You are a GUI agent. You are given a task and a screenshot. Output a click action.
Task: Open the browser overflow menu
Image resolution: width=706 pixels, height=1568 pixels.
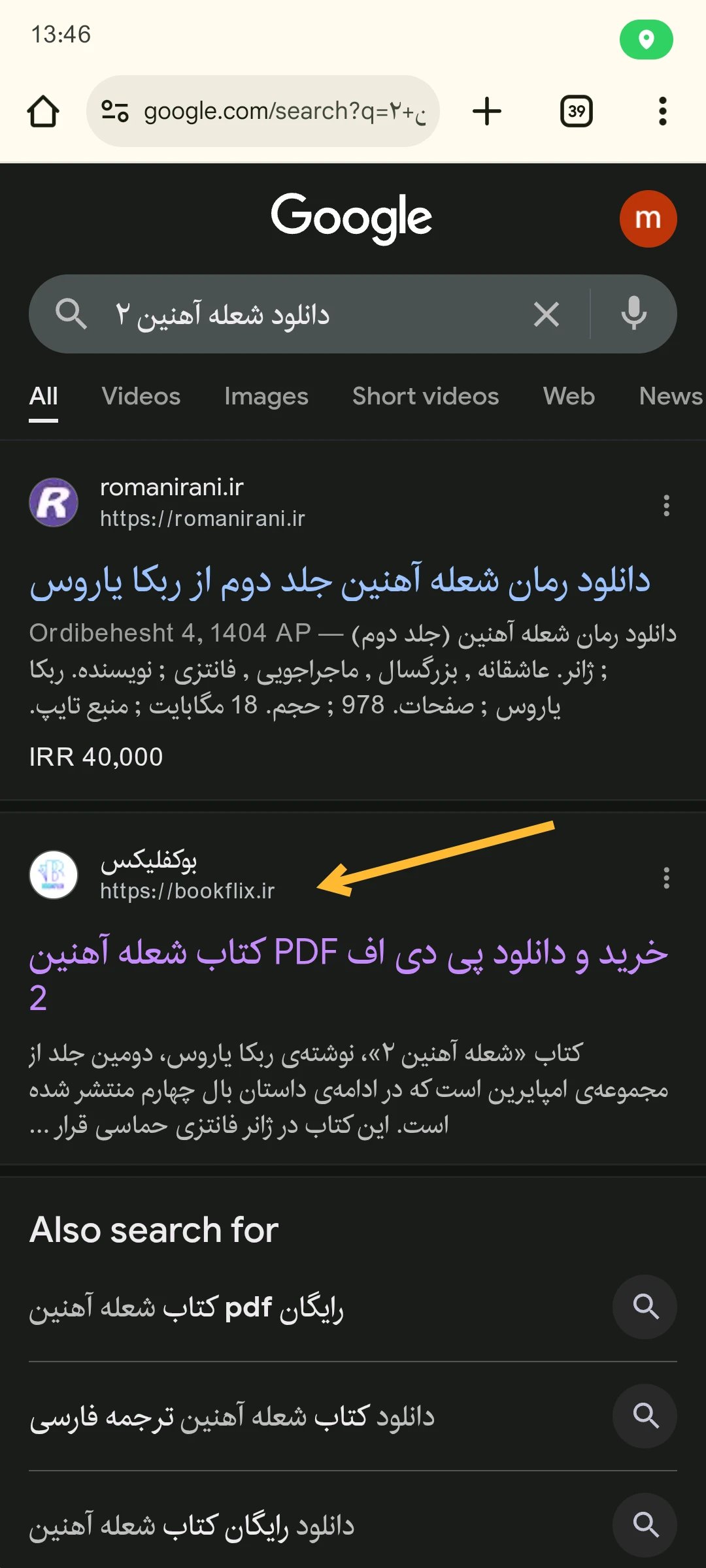[662, 111]
